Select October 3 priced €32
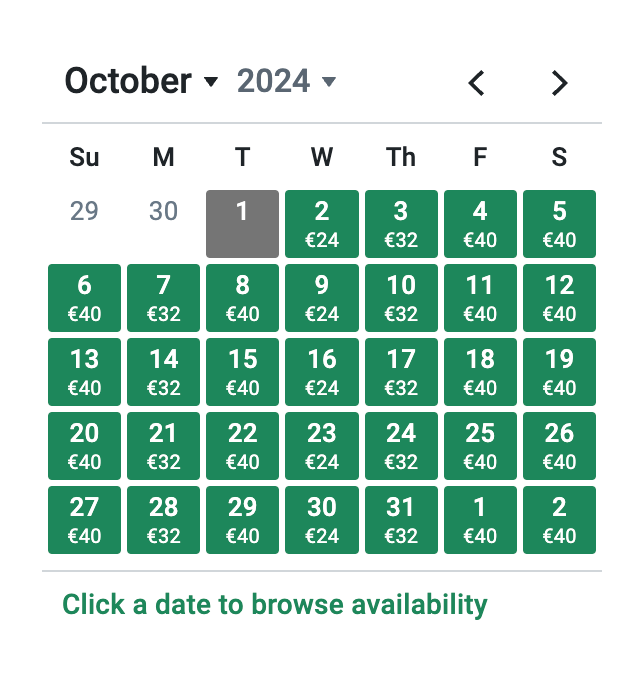 401,224
